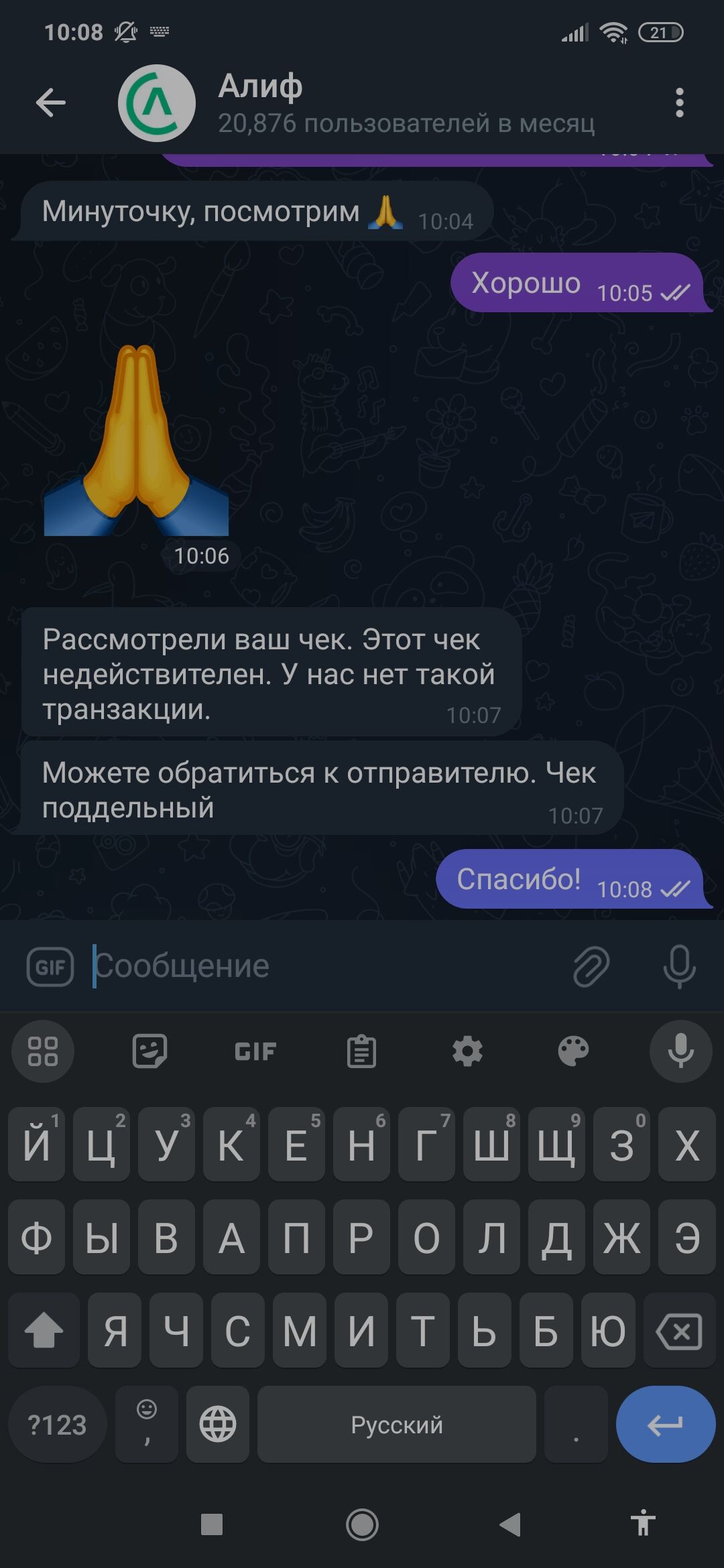
Task: Tap the keyboard enter key
Action: (x=665, y=1424)
